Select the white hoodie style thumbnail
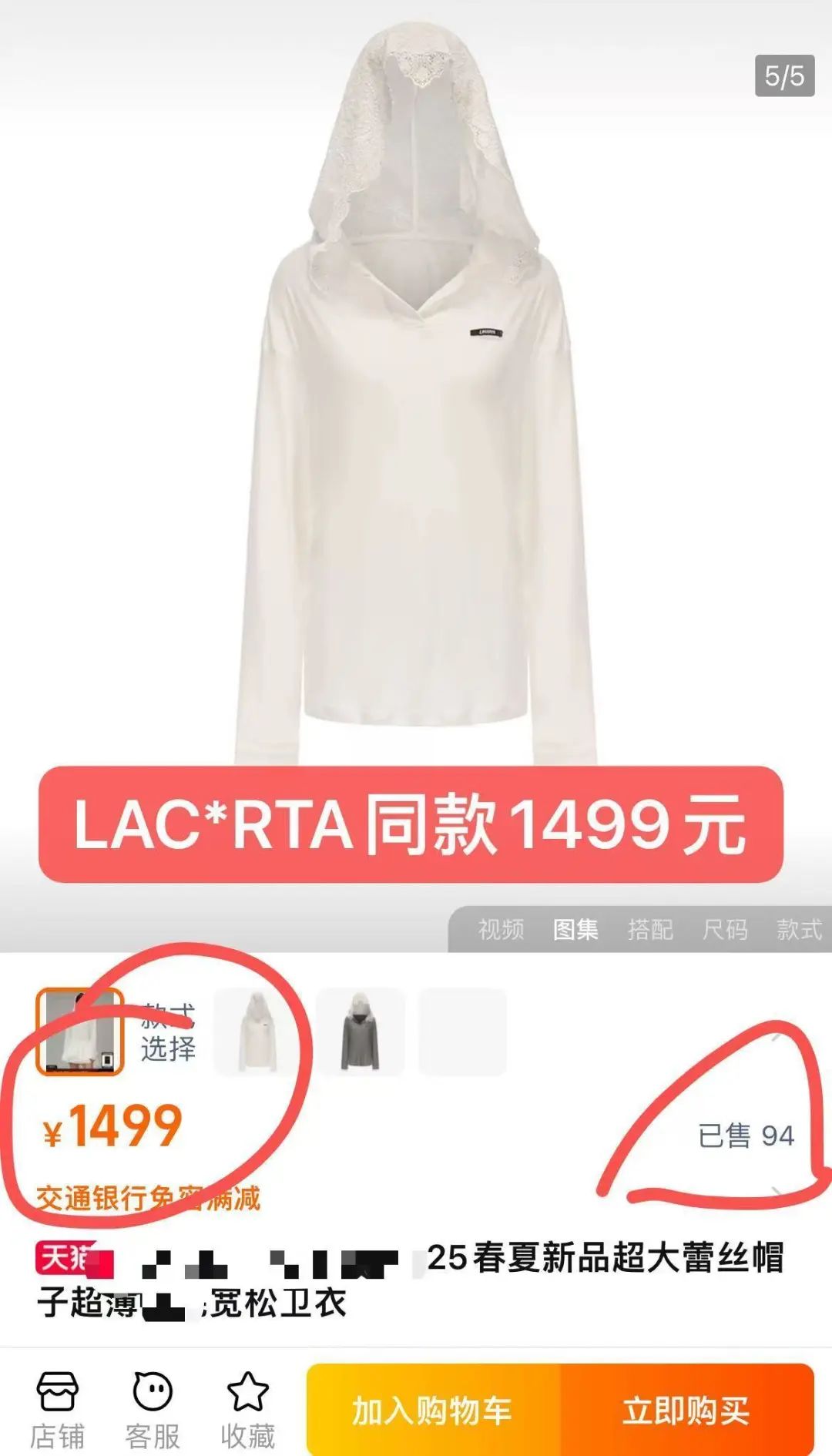Image resolution: width=832 pixels, height=1456 pixels. 257,1032
